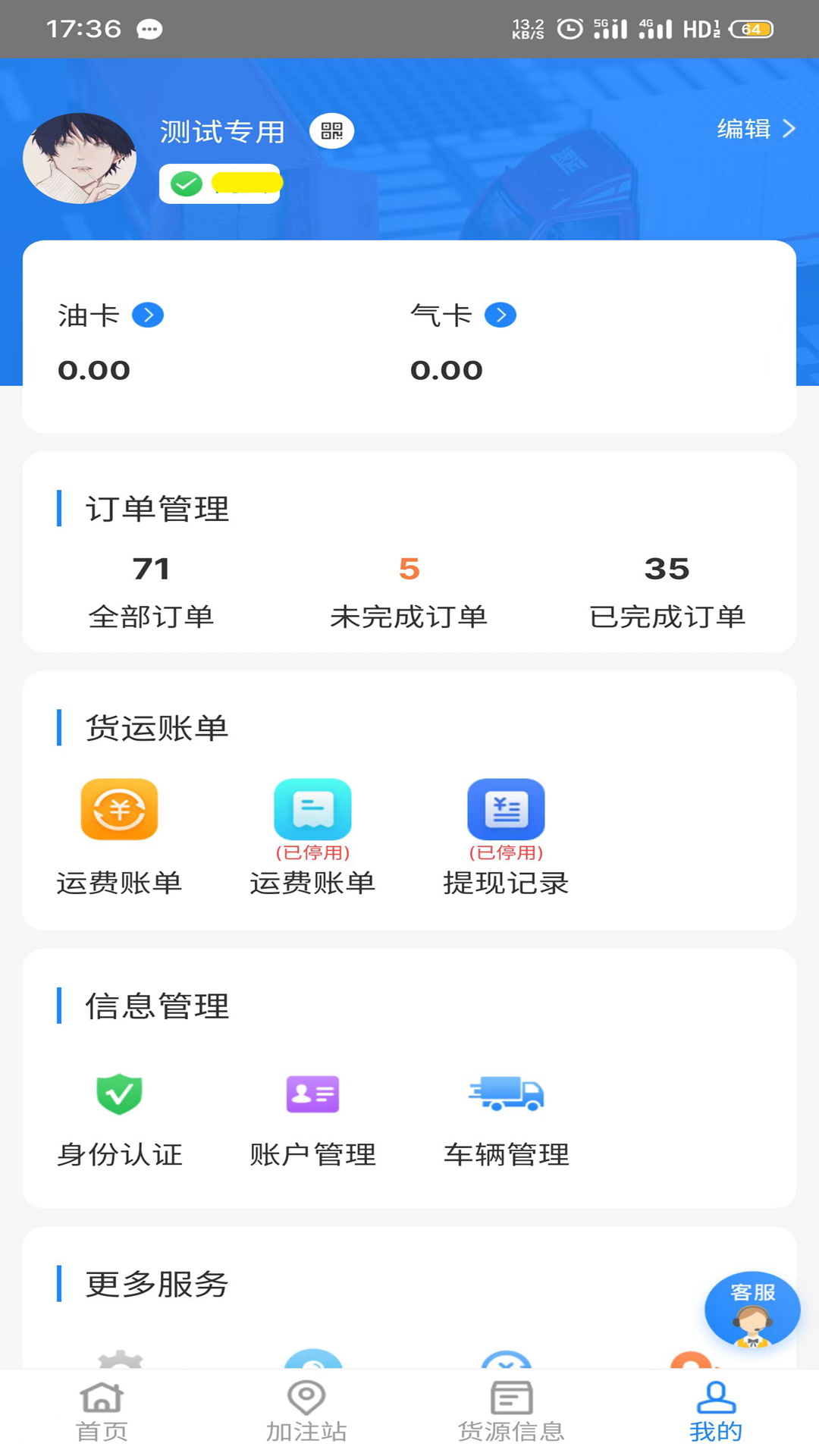View all 71 orders via 全部订单
819x1456 pixels.
152,591
